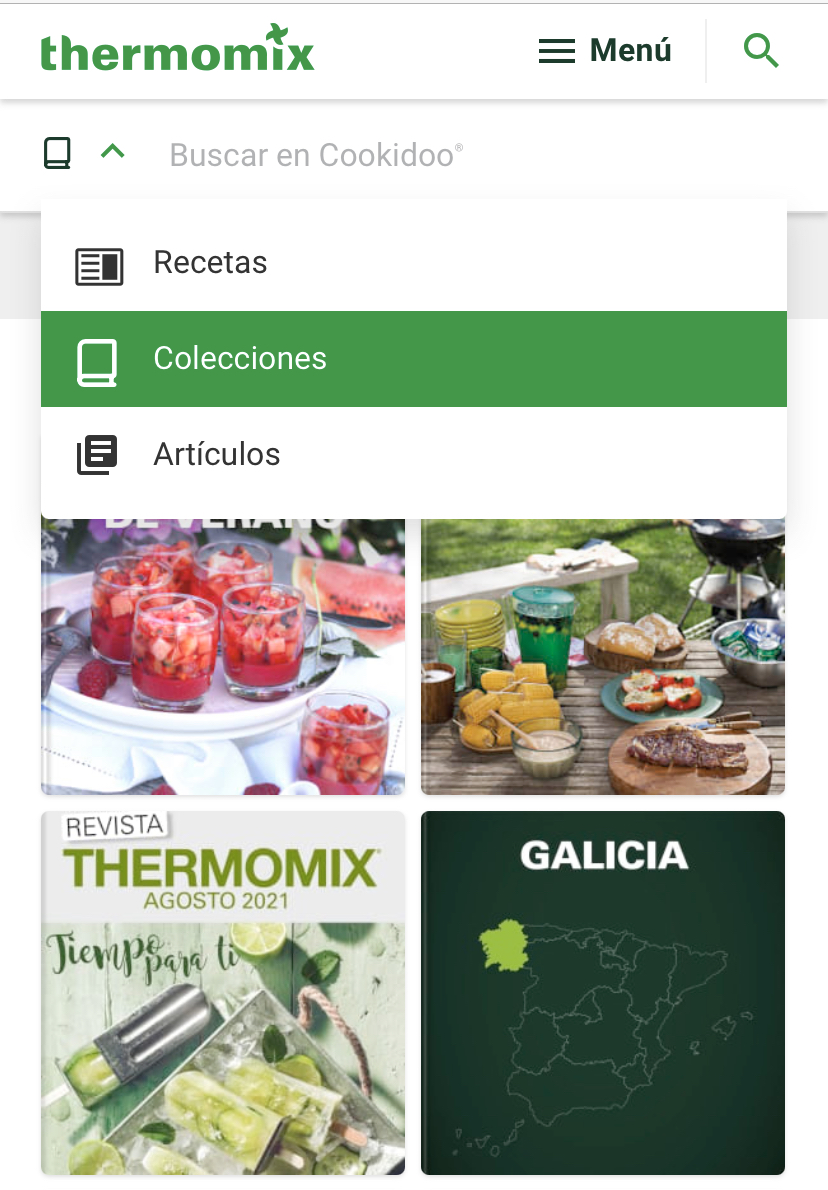Go to the Thermomix home logo
The height and width of the screenshot is (1190, 828).
coord(177,50)
